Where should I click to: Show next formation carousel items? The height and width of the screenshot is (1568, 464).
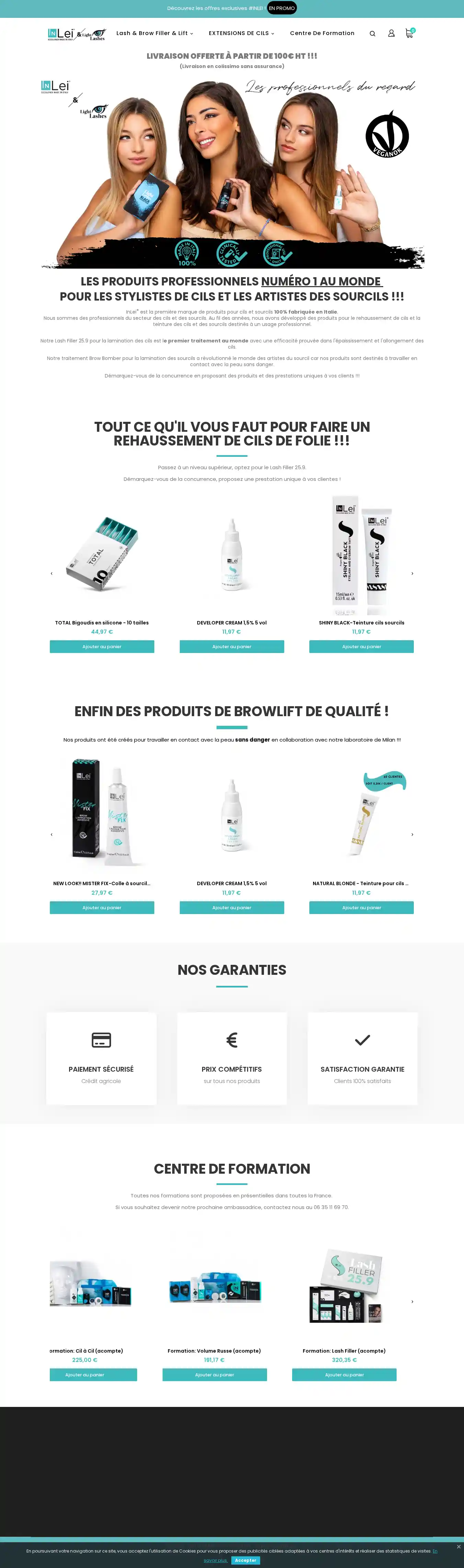(412, 1302)
